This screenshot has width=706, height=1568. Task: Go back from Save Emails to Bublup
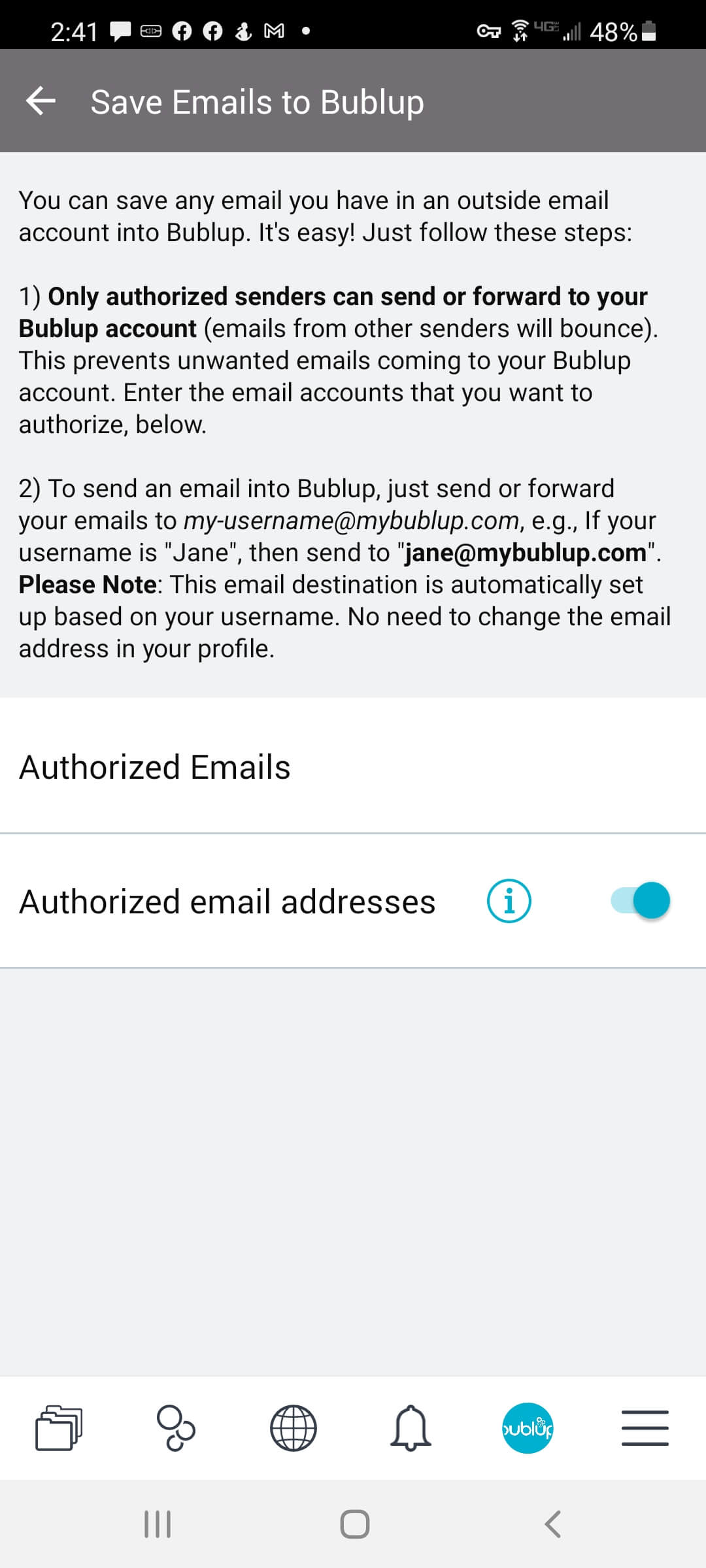click(41, 101)
